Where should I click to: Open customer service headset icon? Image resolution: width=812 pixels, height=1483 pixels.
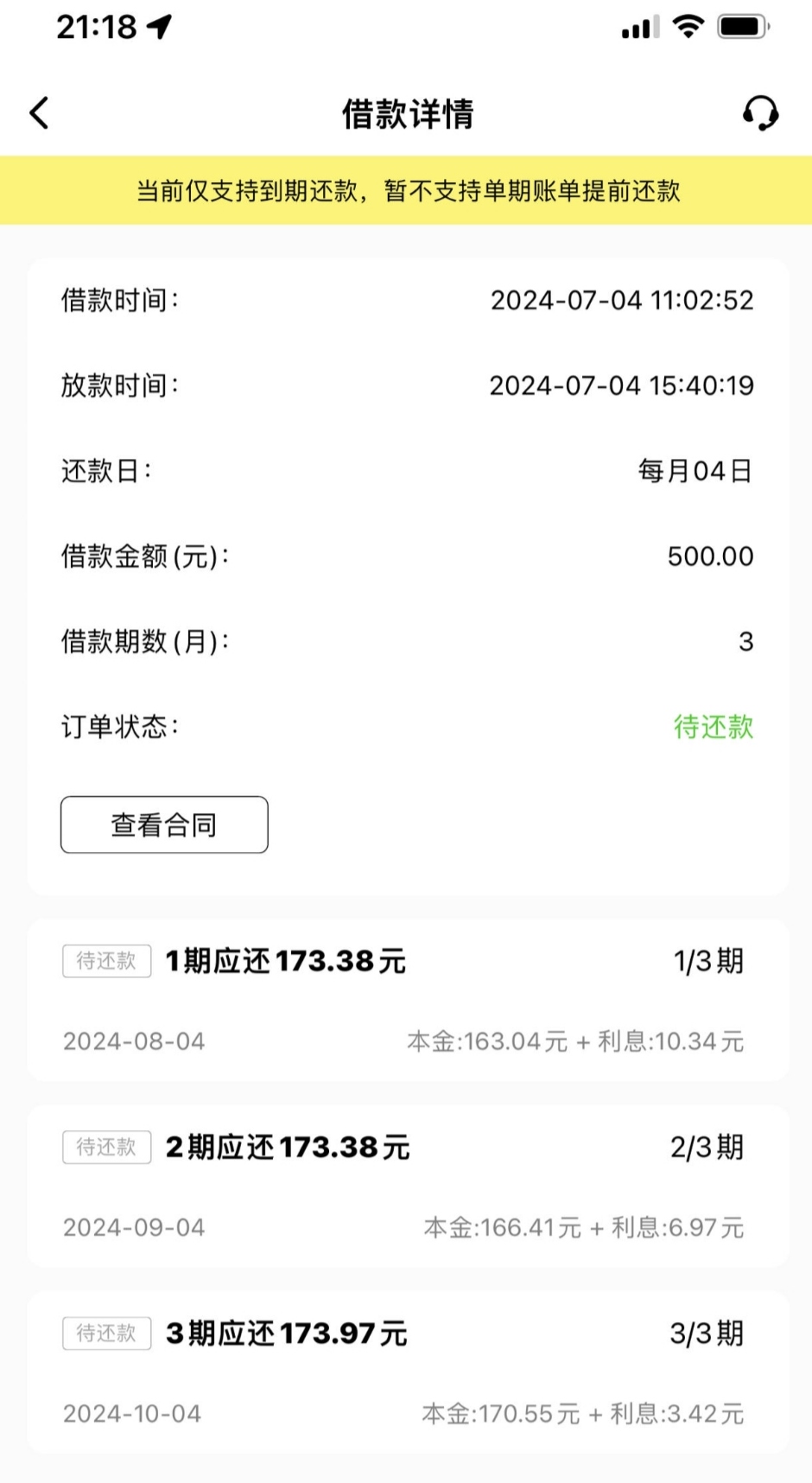760,112
